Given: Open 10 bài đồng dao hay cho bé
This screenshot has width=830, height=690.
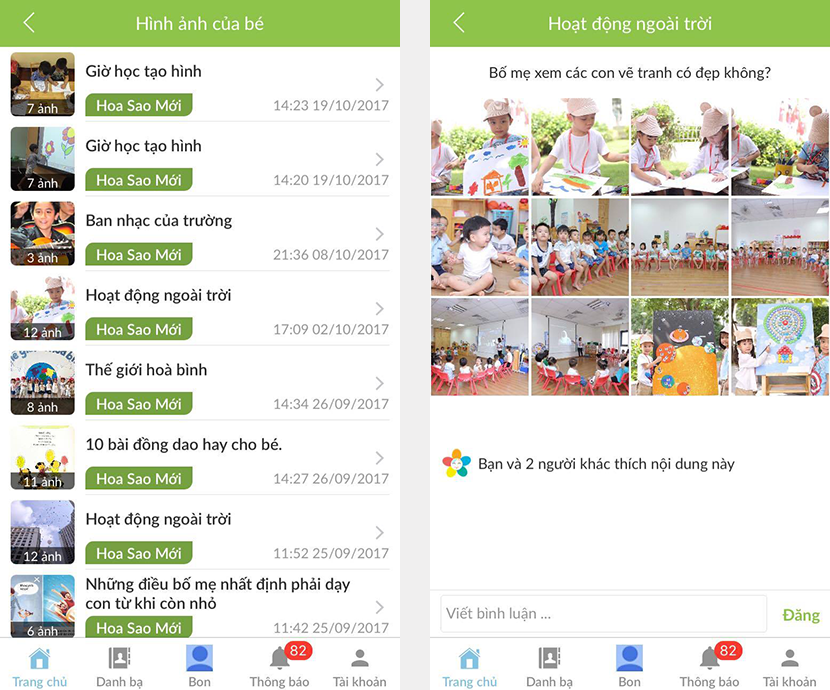Looking at the screenshot, I should pos(200,458).
